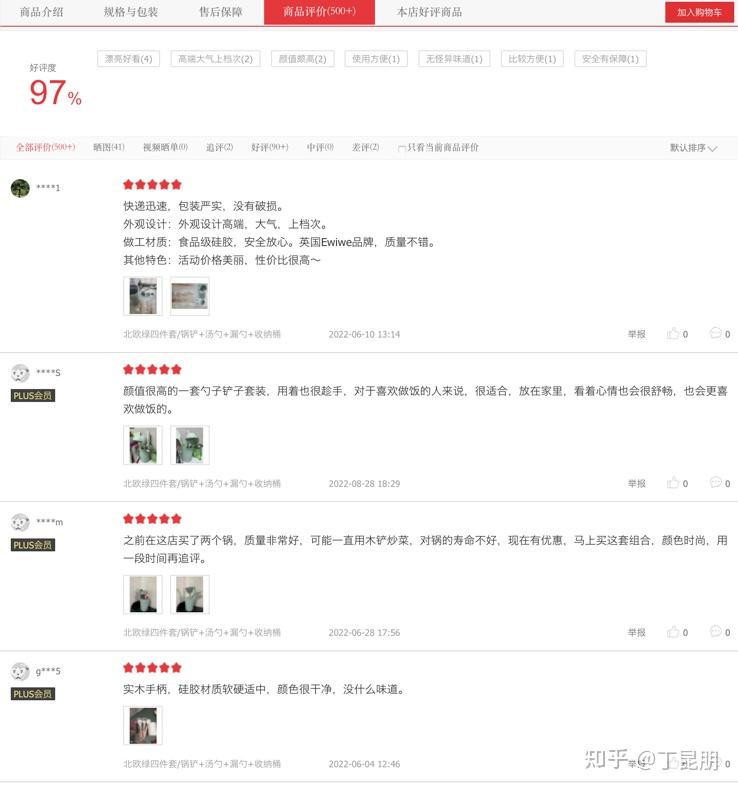Filter reviews by 无怪异味道(1) tag
Screen dimensions: 738x790
pyautogui.click(x=453, y=59)
